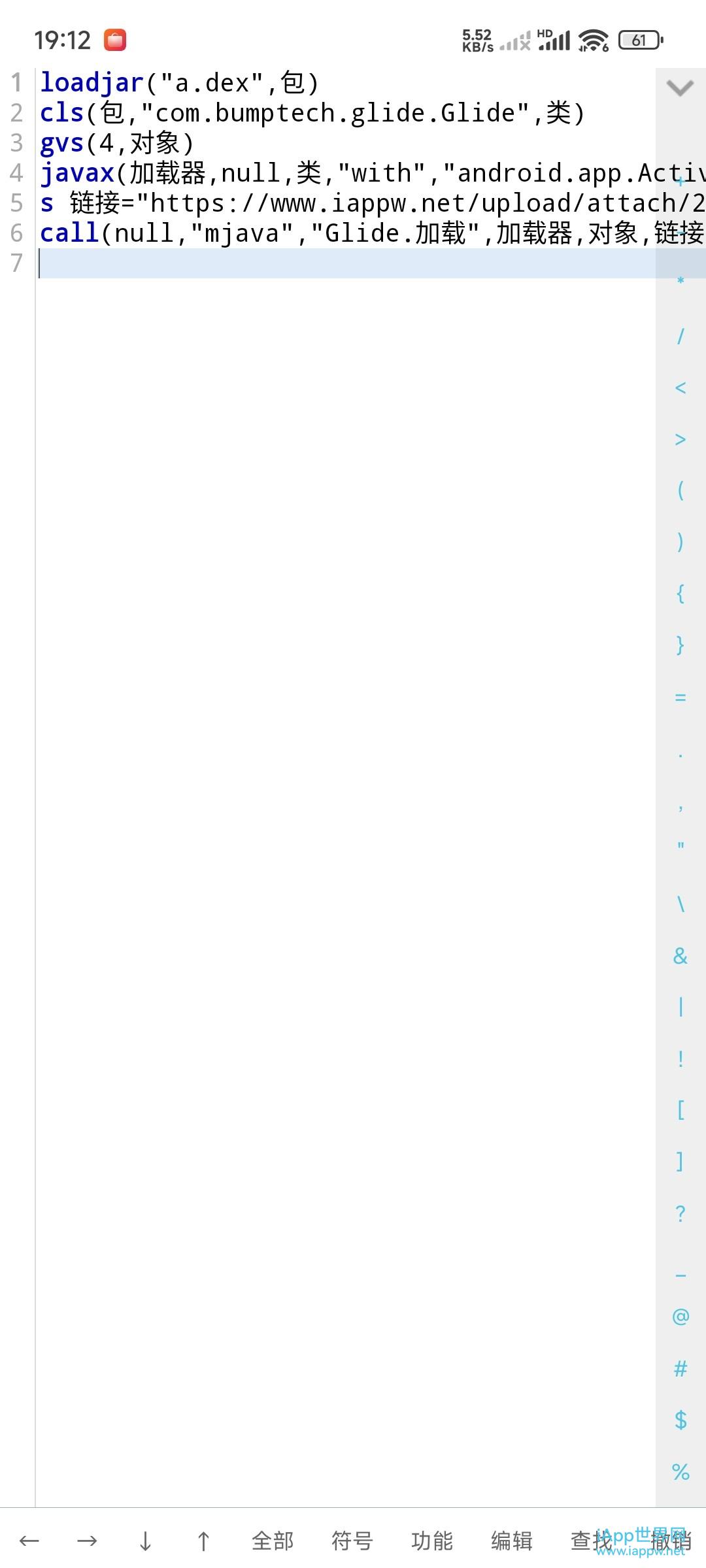This screenshot has height=1568, width=706.
Task: Insert a slash from the symbol sidebar
Action: click(x=681, y=336)
